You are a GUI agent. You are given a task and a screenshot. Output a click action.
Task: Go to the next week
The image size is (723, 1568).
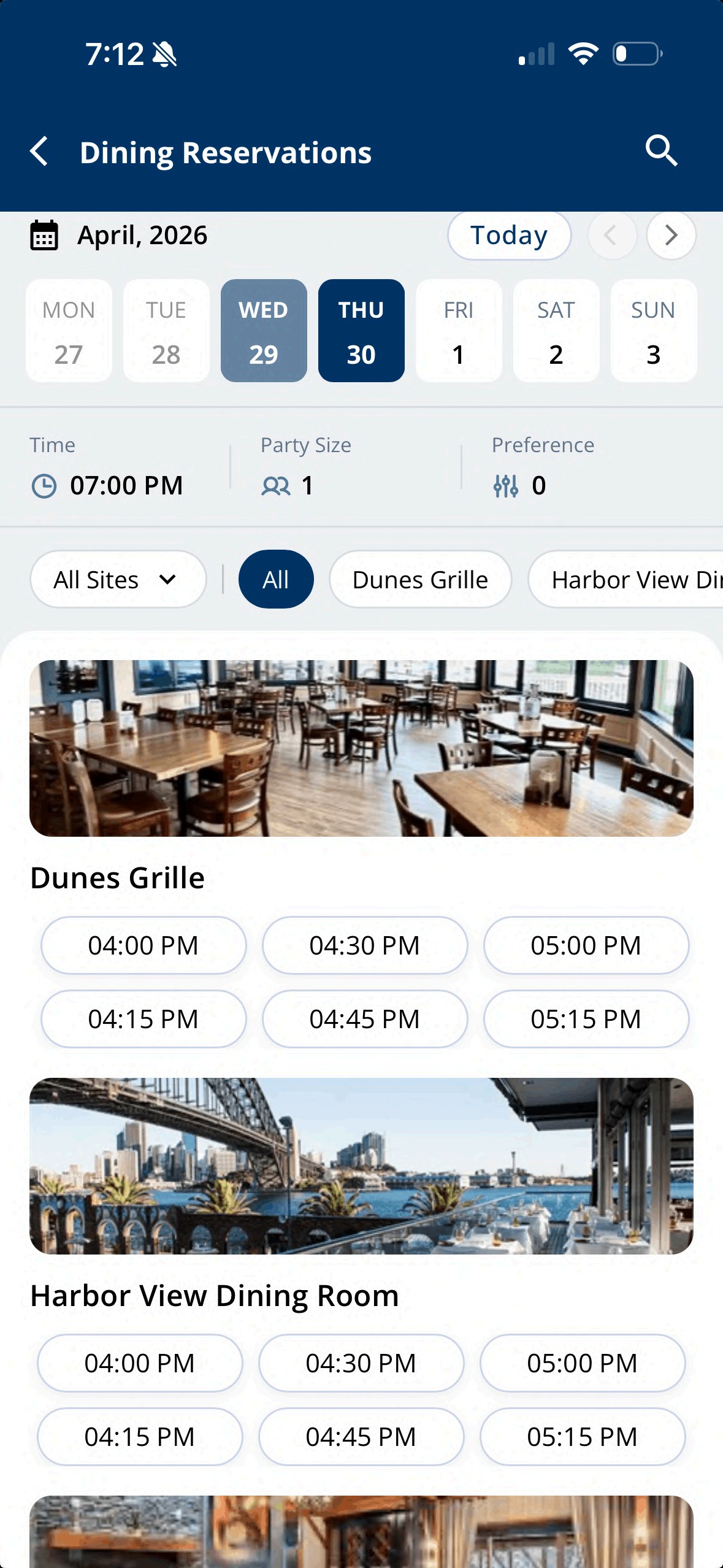(x=671, y=235)
